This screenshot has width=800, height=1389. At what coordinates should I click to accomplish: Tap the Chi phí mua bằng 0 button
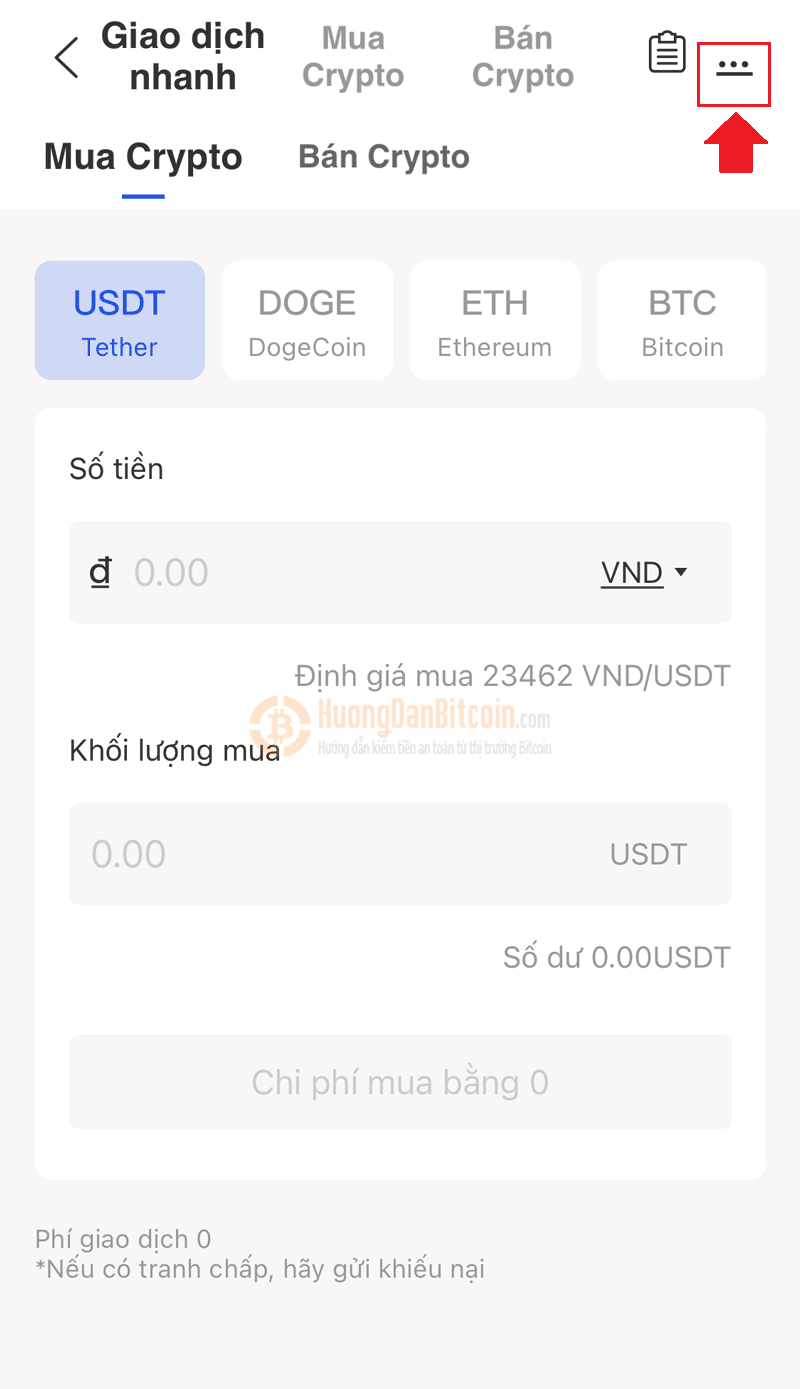pyautogui.click(x=400, y=1082)
